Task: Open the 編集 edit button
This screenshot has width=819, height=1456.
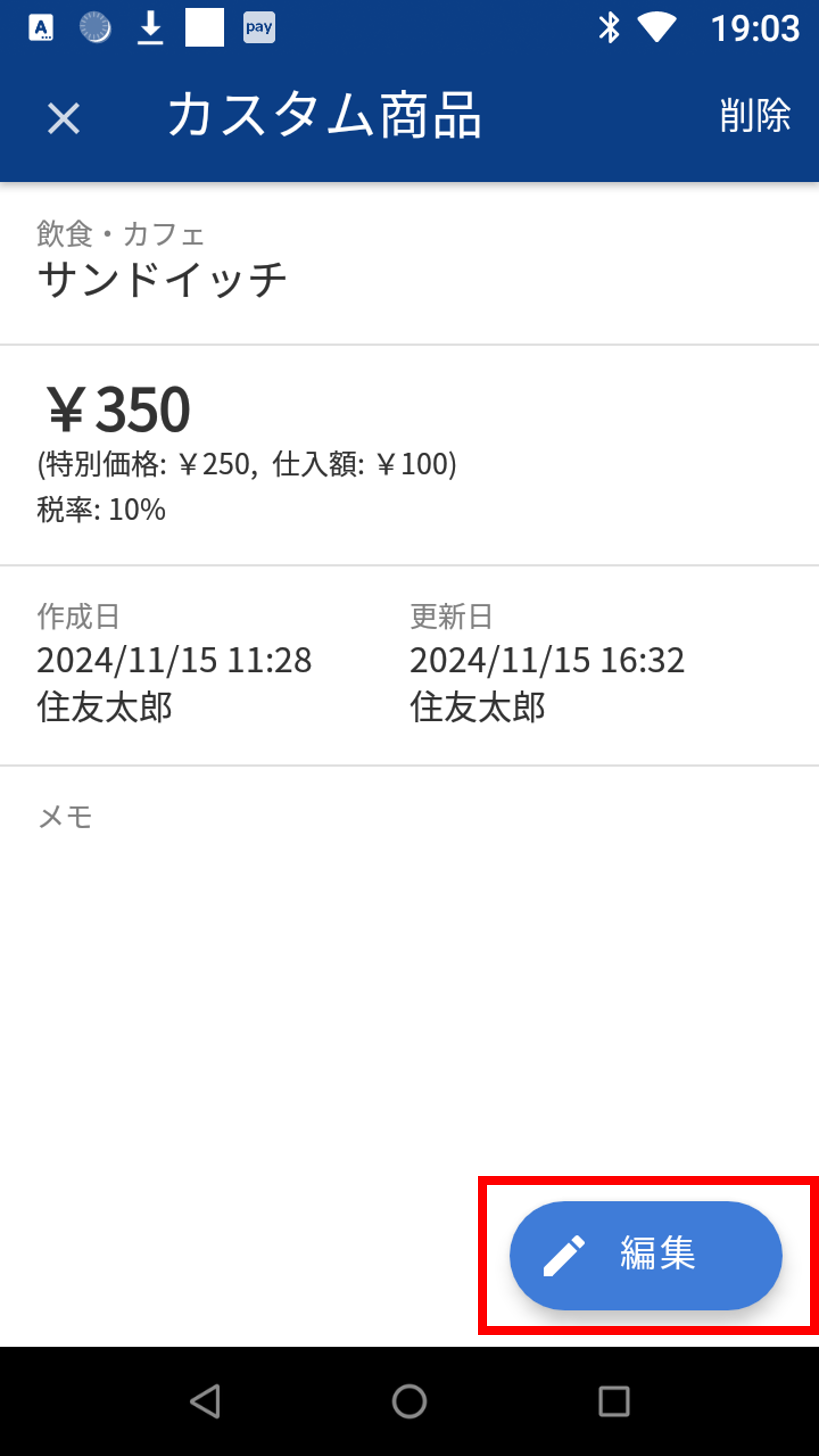Action: click(x=646, y=1255)
